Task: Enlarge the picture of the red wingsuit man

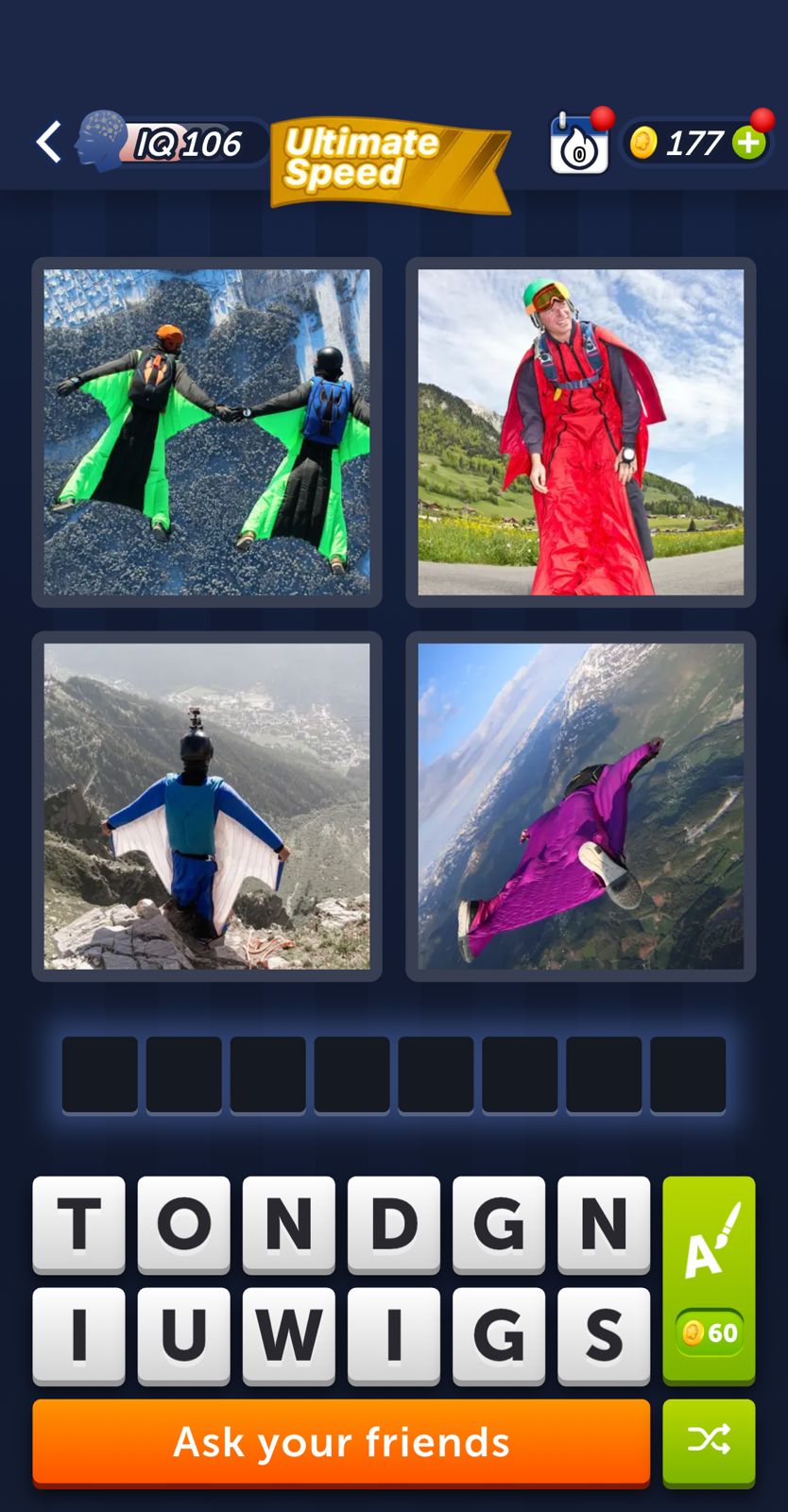Action: pyautogui.click(x=580, y=432)
